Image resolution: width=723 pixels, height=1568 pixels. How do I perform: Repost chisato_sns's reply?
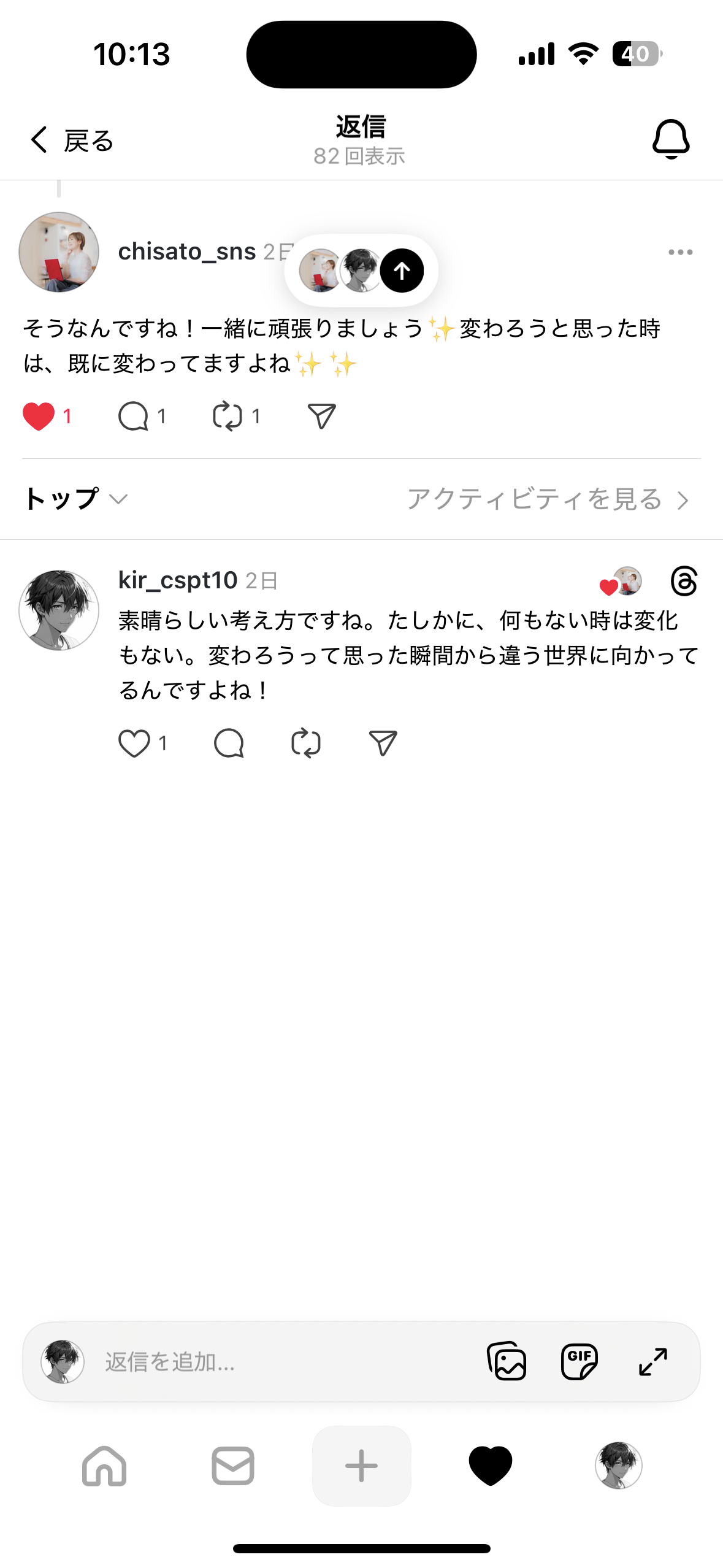tap(228, 416)
